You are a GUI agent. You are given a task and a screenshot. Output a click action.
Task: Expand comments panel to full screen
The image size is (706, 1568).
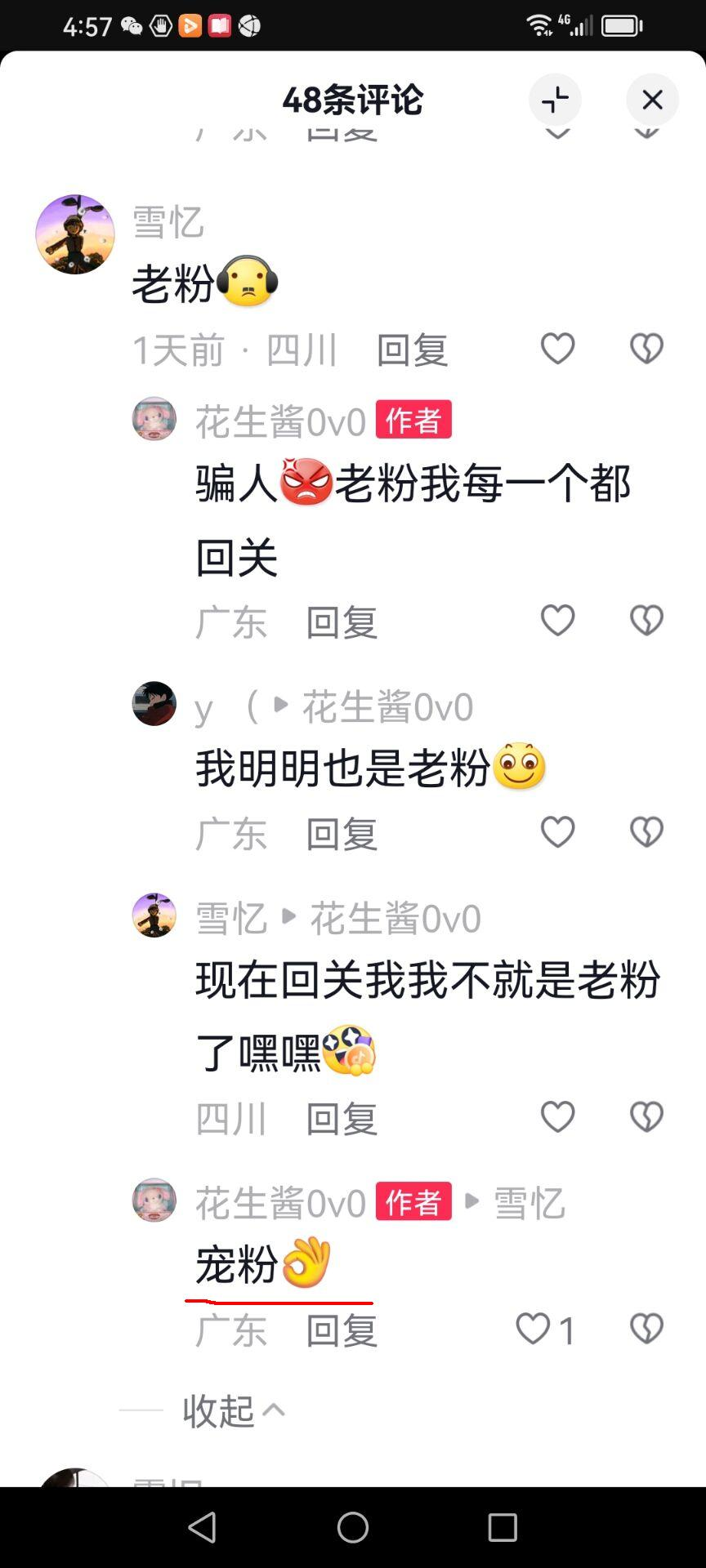coord(555,100)
